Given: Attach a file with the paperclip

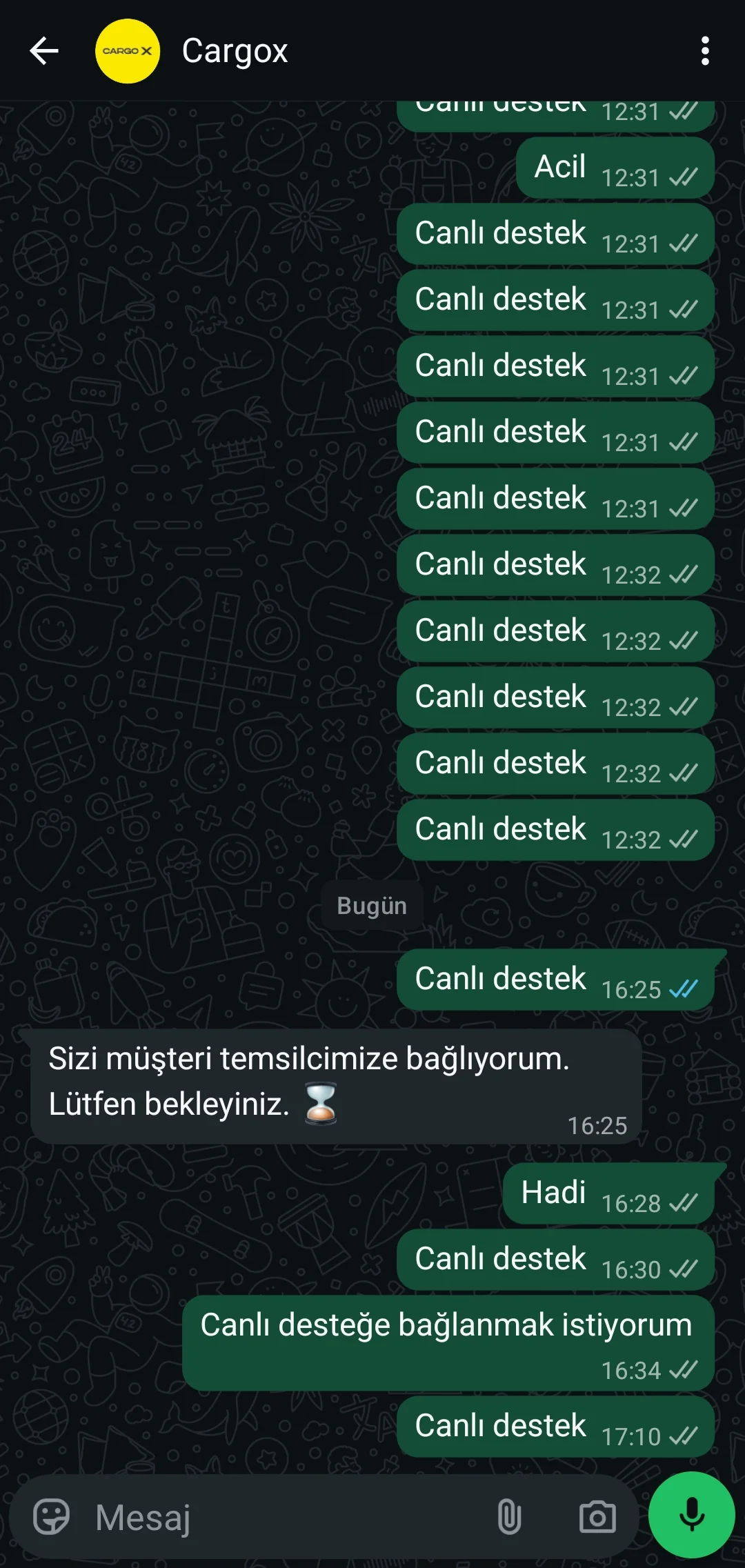Looking at the screenshot, I should click(x=509, y=1517).
